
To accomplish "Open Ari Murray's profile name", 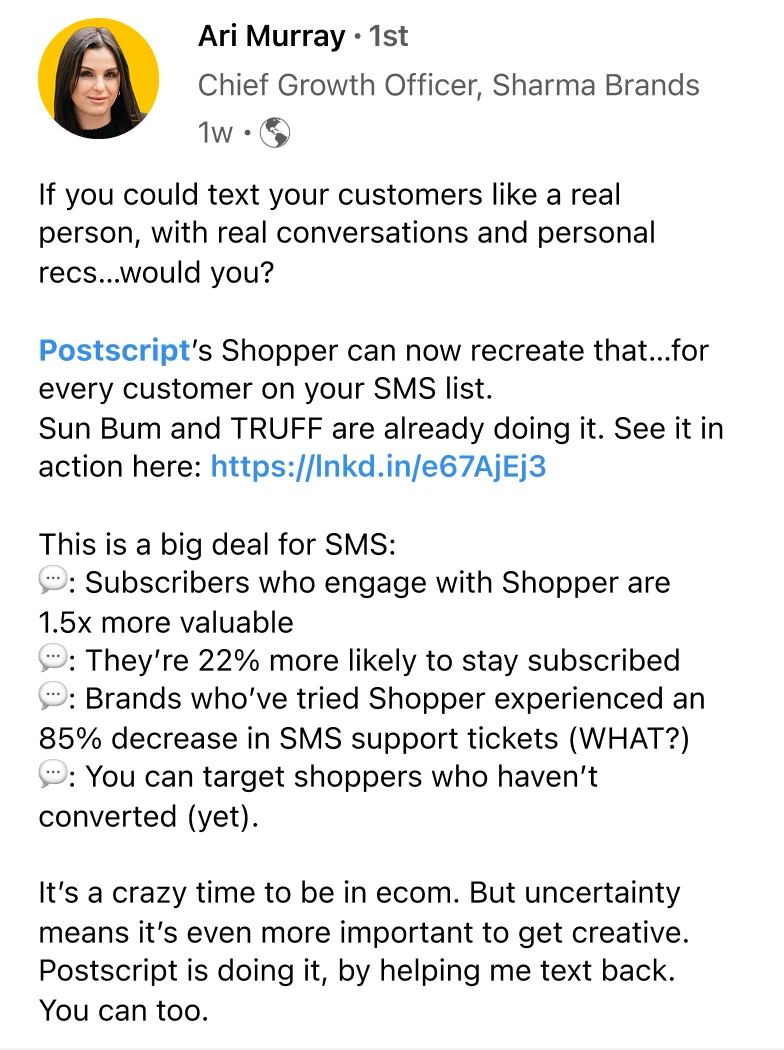I will point(269,36).
